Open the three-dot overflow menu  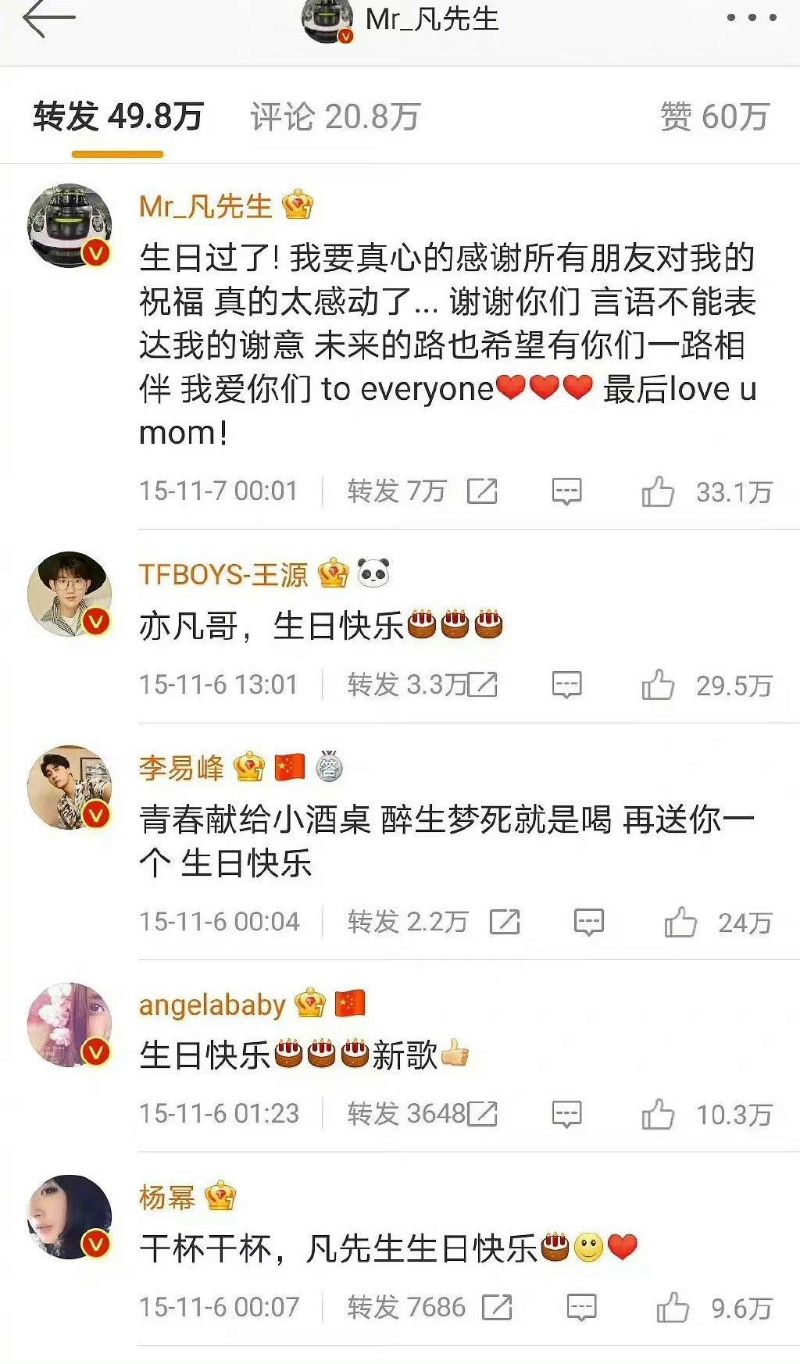(x=751, y=19)
